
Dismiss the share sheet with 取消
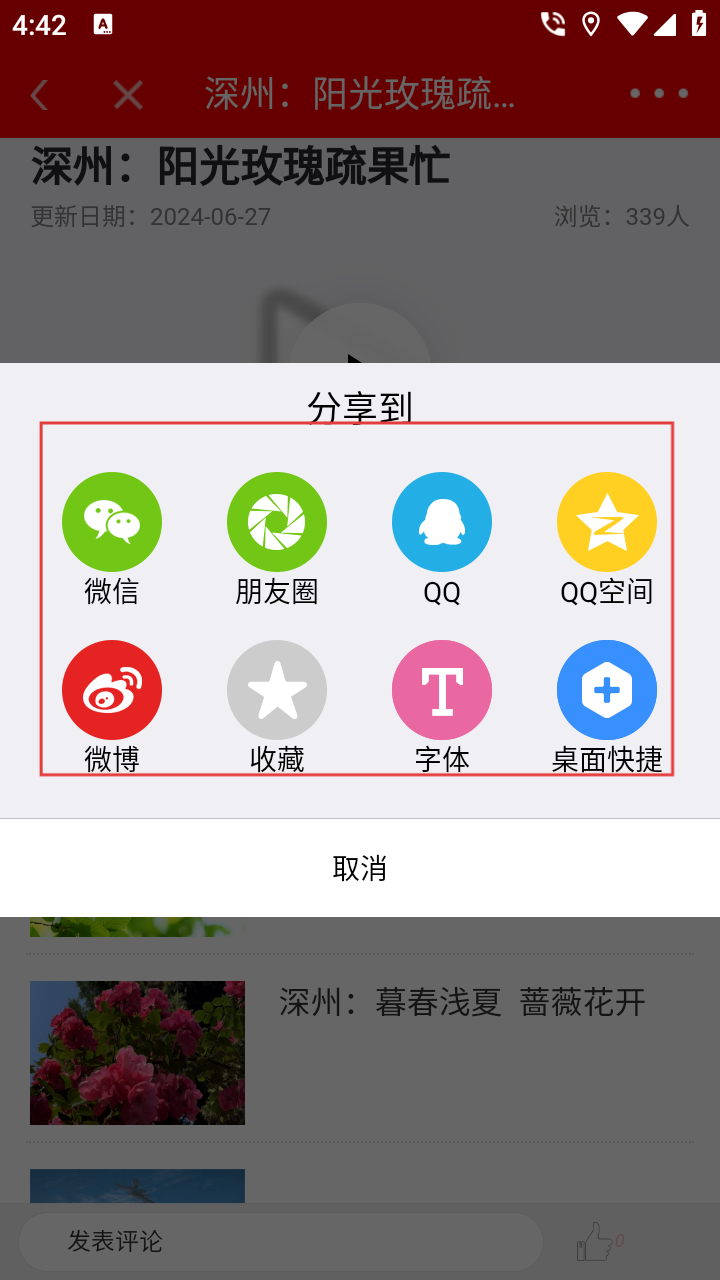[360, 868]
